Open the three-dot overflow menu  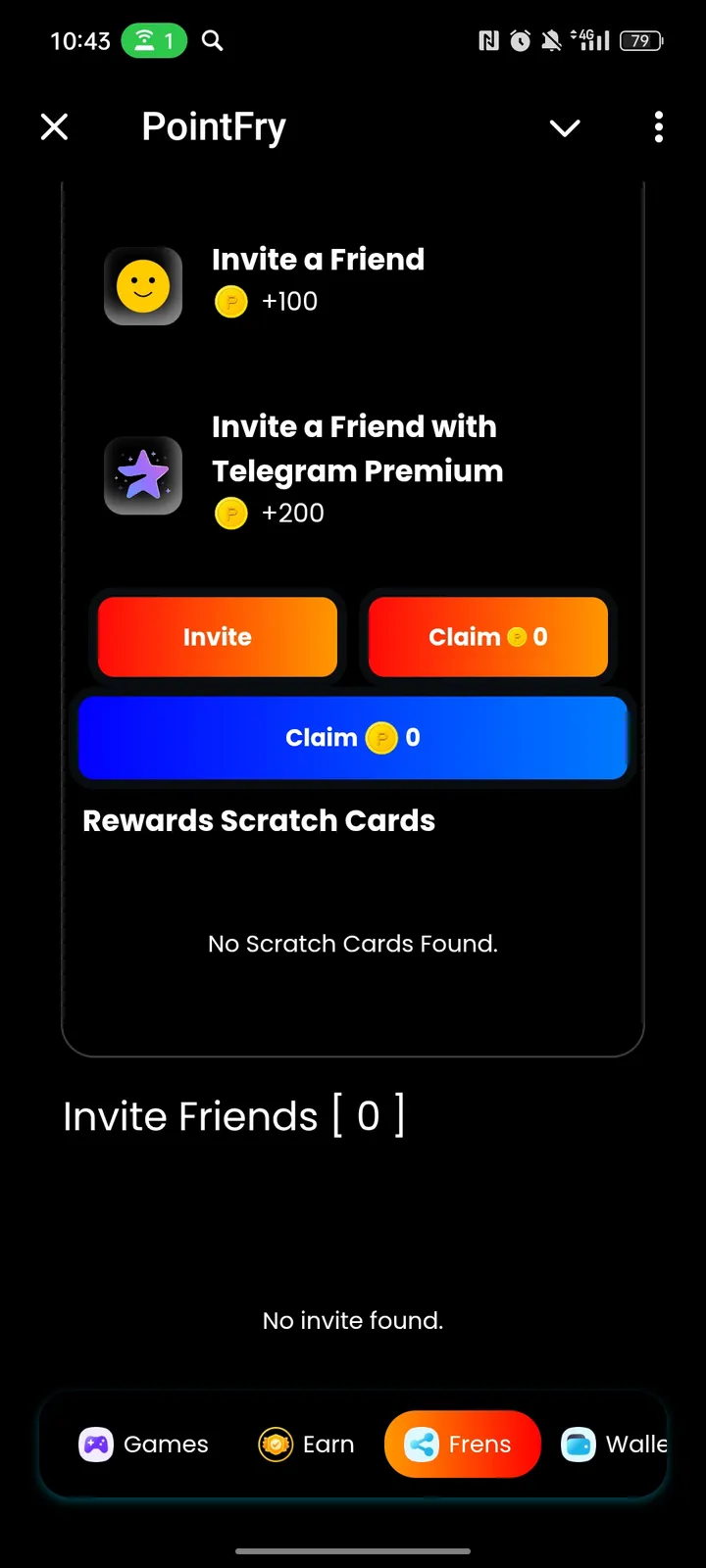click(659, 126)
